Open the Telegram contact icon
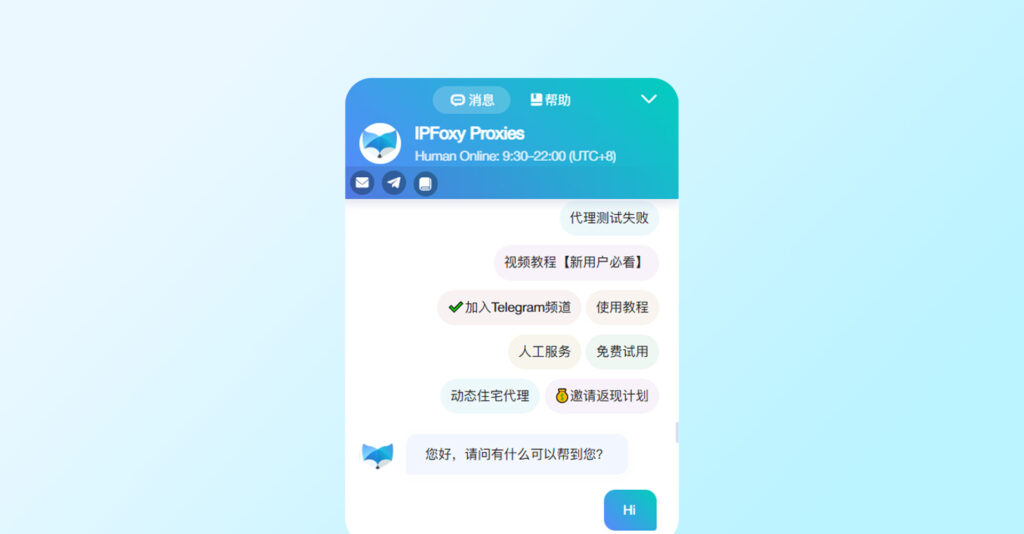 [x=394, y=183]
